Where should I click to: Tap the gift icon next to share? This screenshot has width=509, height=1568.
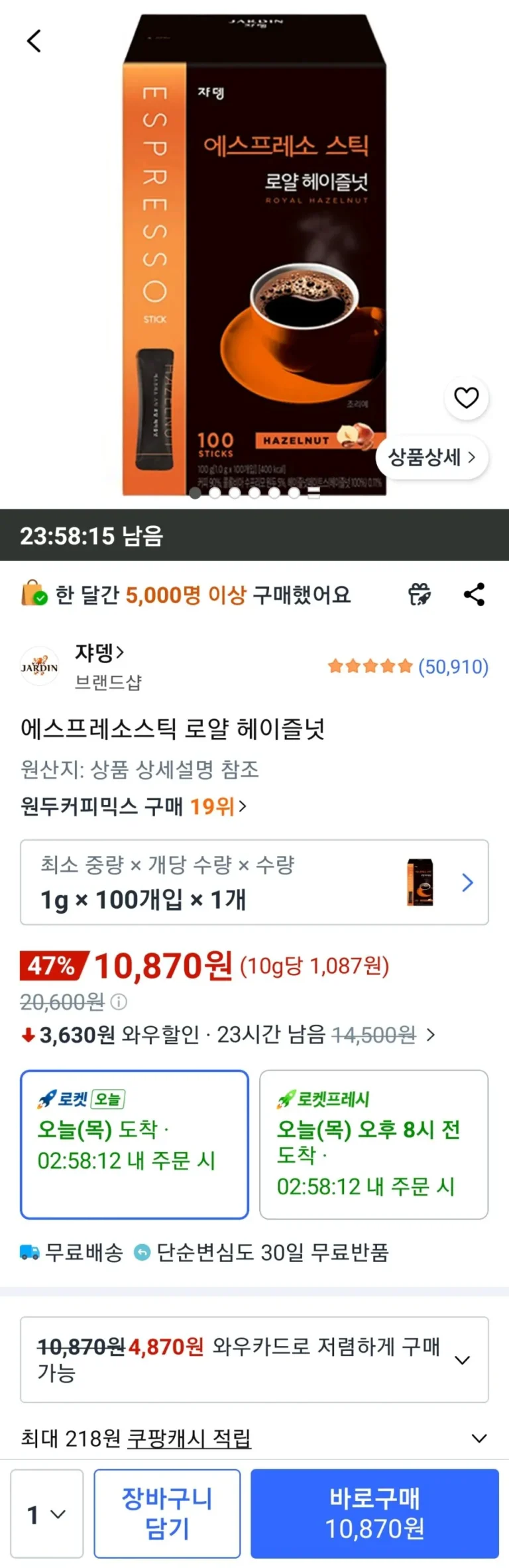(419, 594)
